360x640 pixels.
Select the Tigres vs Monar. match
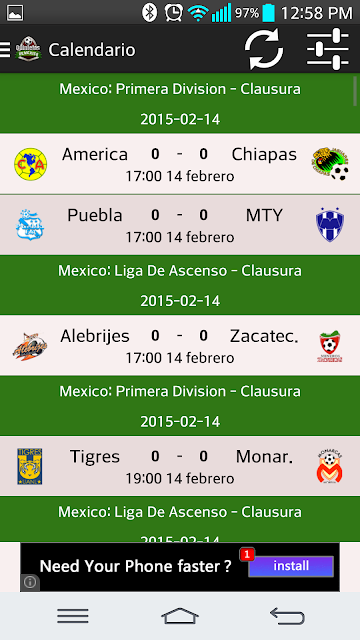point(180,466)
